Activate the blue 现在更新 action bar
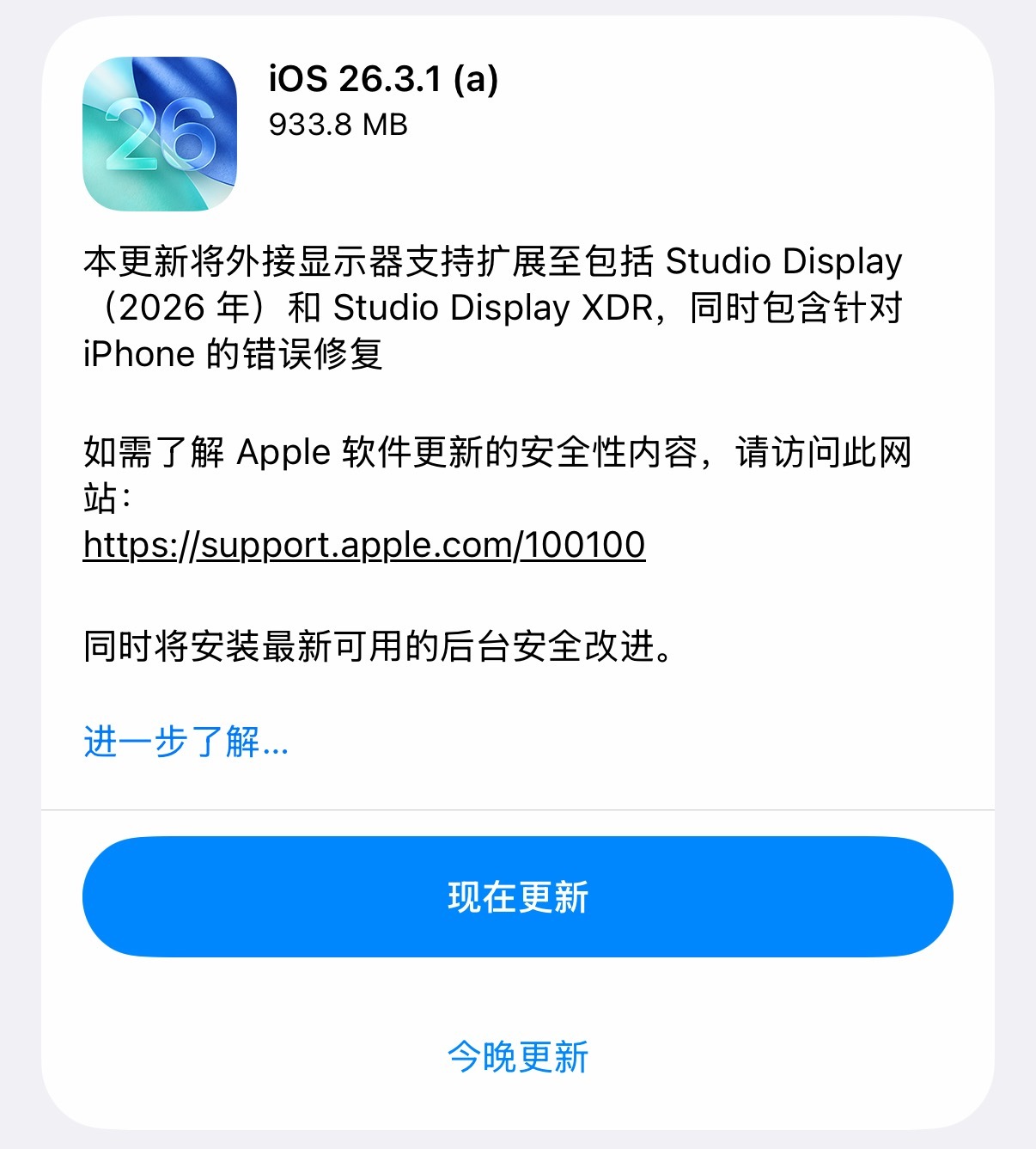This screenshot has width=1036, height=1149. pyautogui.click(x=517, y=896)
